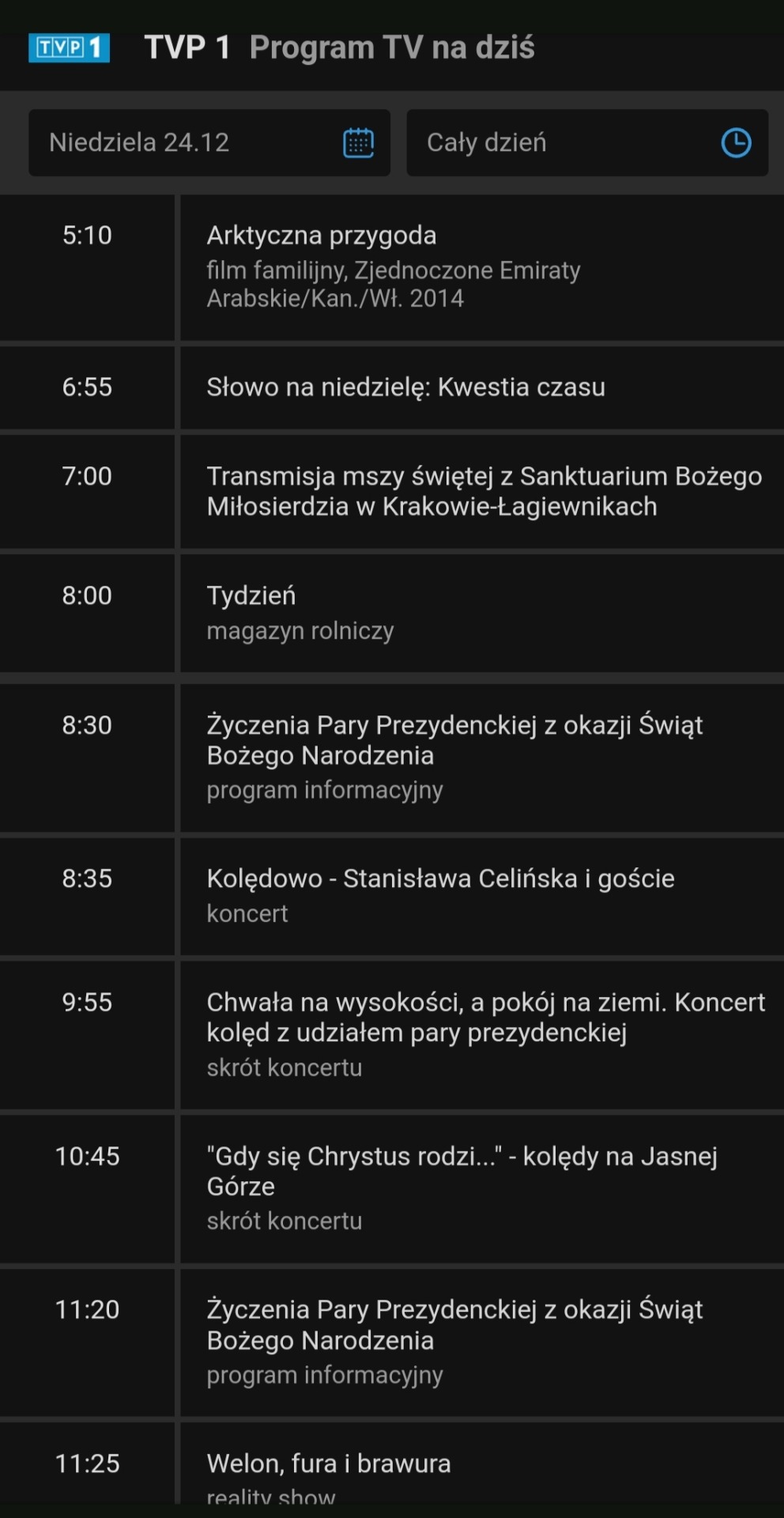The width and height of the screenshot is (784, 1518).
Task: Select Transmisja mszy świętej at 7:00
Action: [x=481, y=491]
